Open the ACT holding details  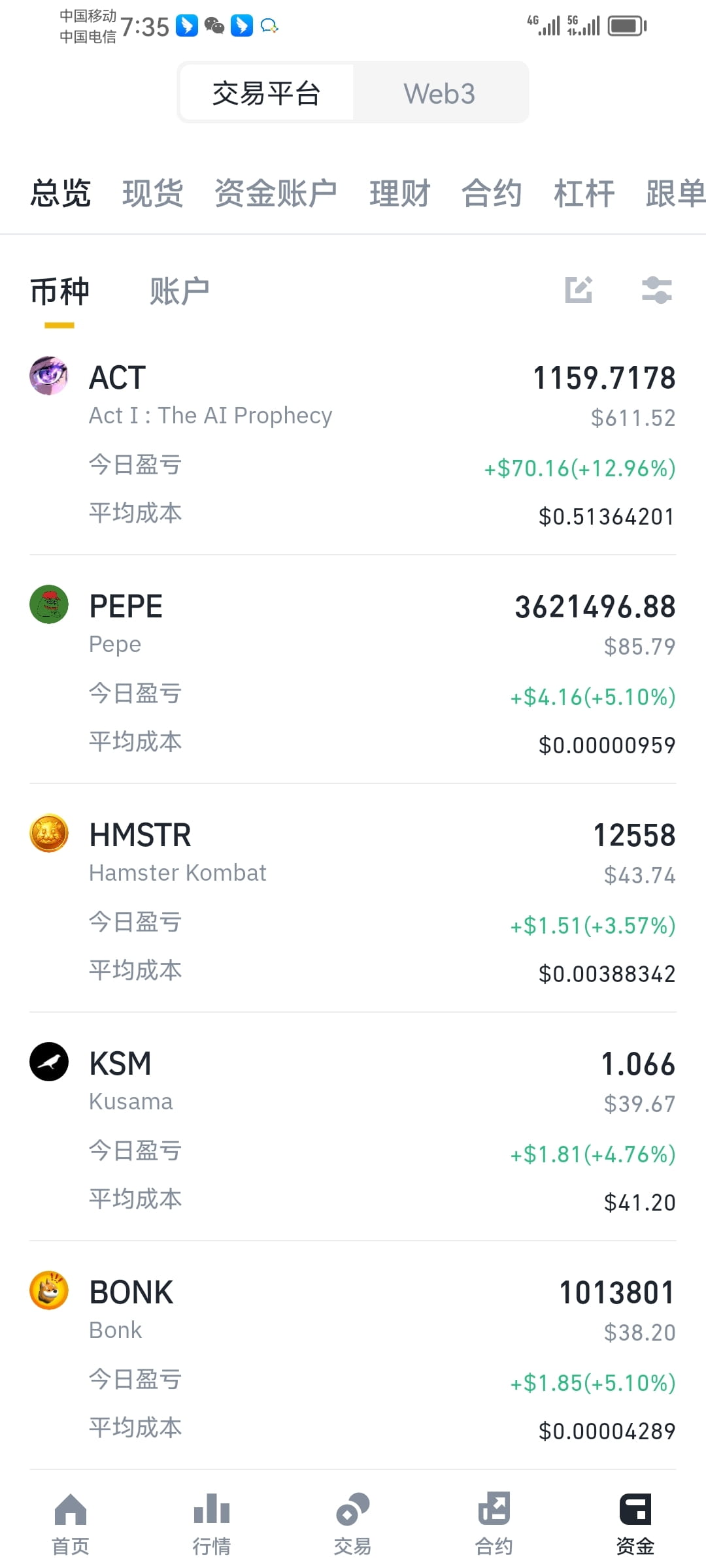[x=353, y=446]
